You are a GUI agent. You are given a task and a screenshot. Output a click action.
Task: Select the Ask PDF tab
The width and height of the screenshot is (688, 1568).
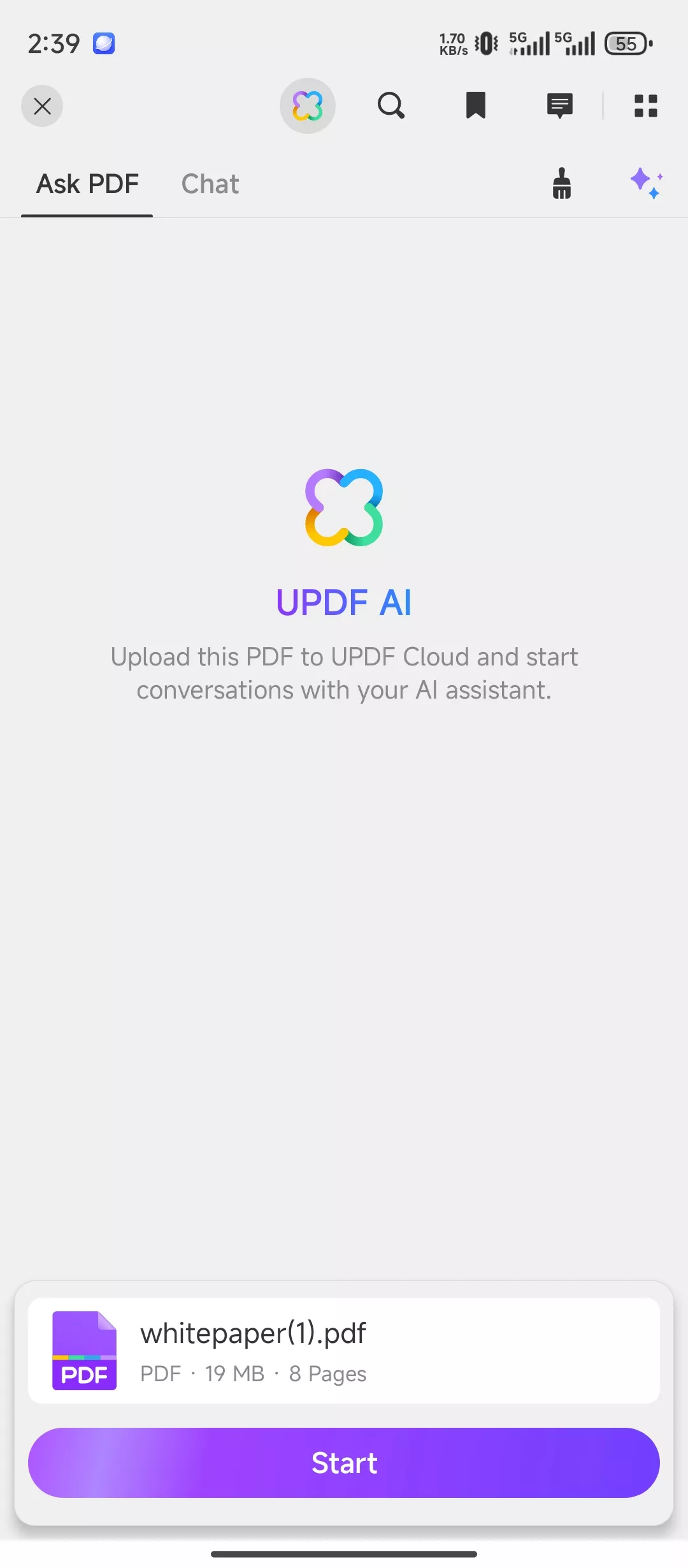point(87,184)
